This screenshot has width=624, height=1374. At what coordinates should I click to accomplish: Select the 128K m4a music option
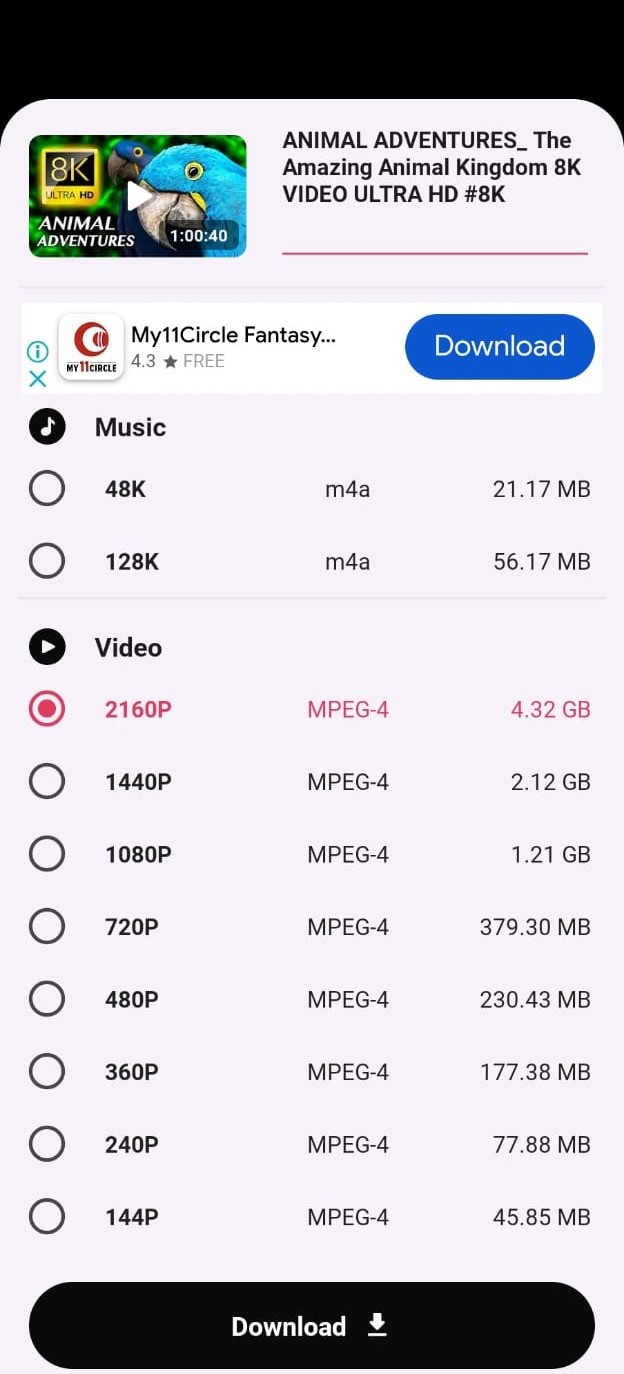point(47,561)
